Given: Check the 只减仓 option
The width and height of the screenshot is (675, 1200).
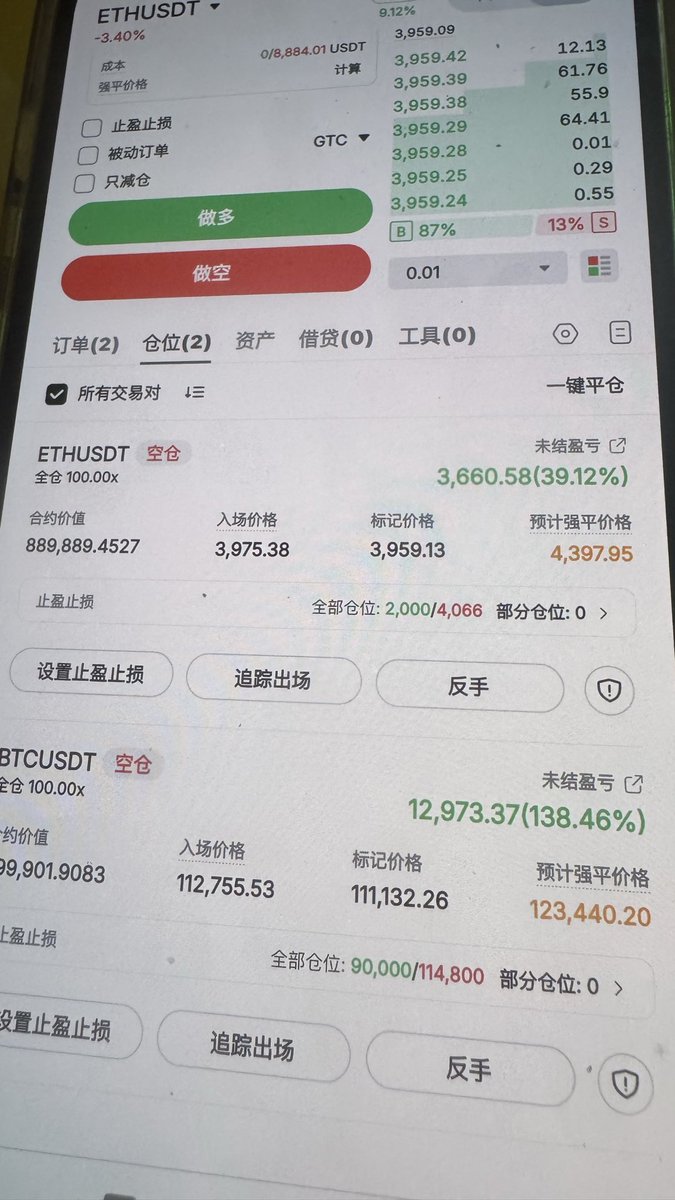Looking at the screenshot, I should pyautogui.click(x=88, y=183).
